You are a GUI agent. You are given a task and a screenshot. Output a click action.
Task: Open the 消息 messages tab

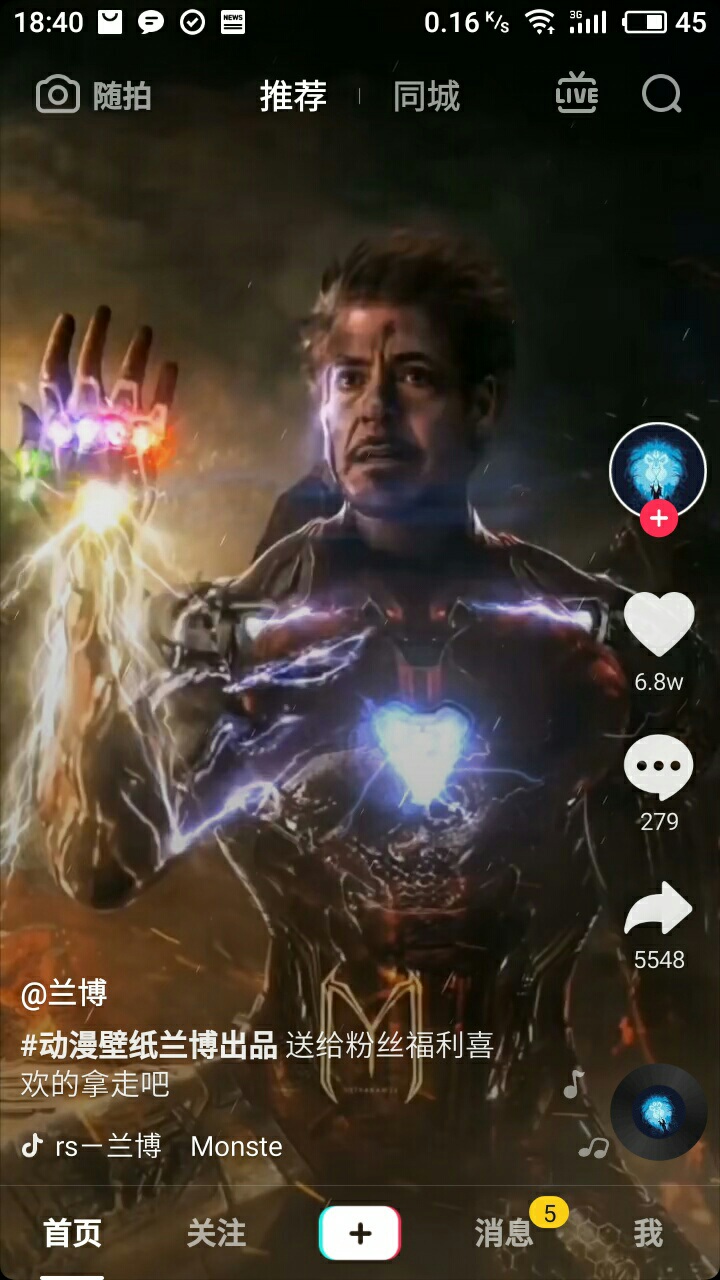(x=504, y=1233)
